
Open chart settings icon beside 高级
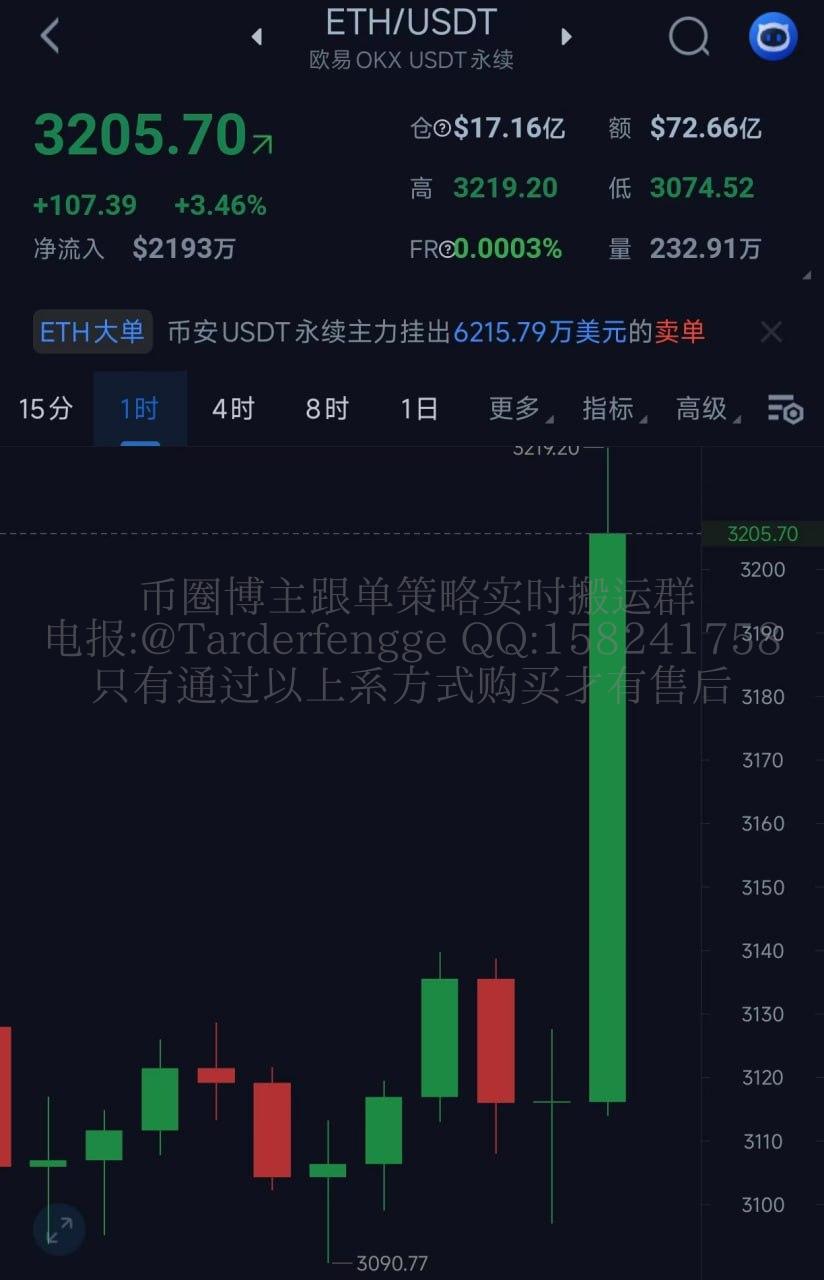coord(785,408)
